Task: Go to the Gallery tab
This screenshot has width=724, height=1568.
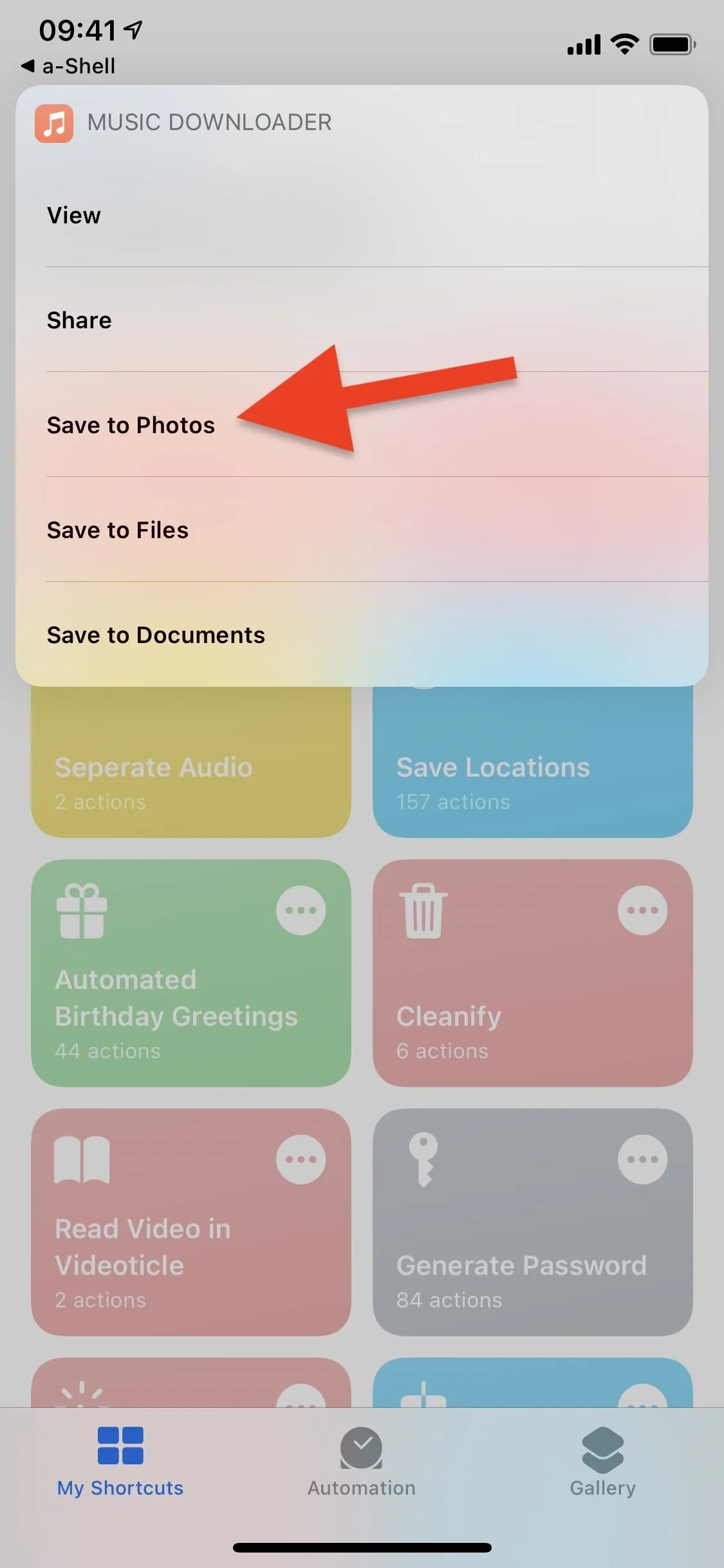Action: click(x=603, y=1462)
